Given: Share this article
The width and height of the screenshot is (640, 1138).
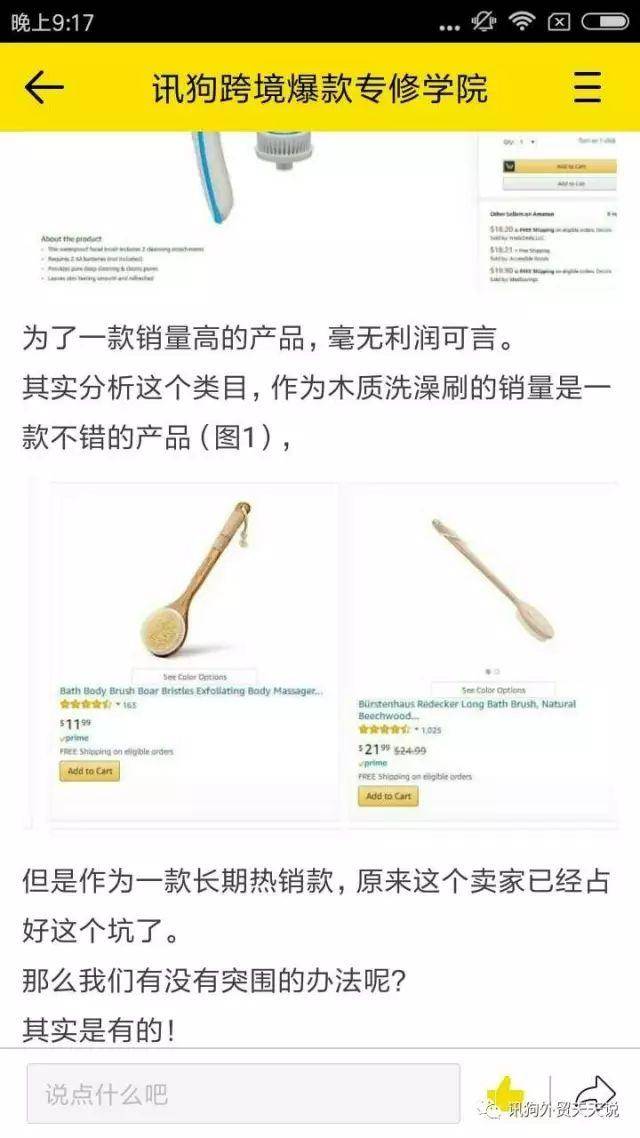Looking at the screenshot, I should pyautogui.click(x=596, y=1091).
